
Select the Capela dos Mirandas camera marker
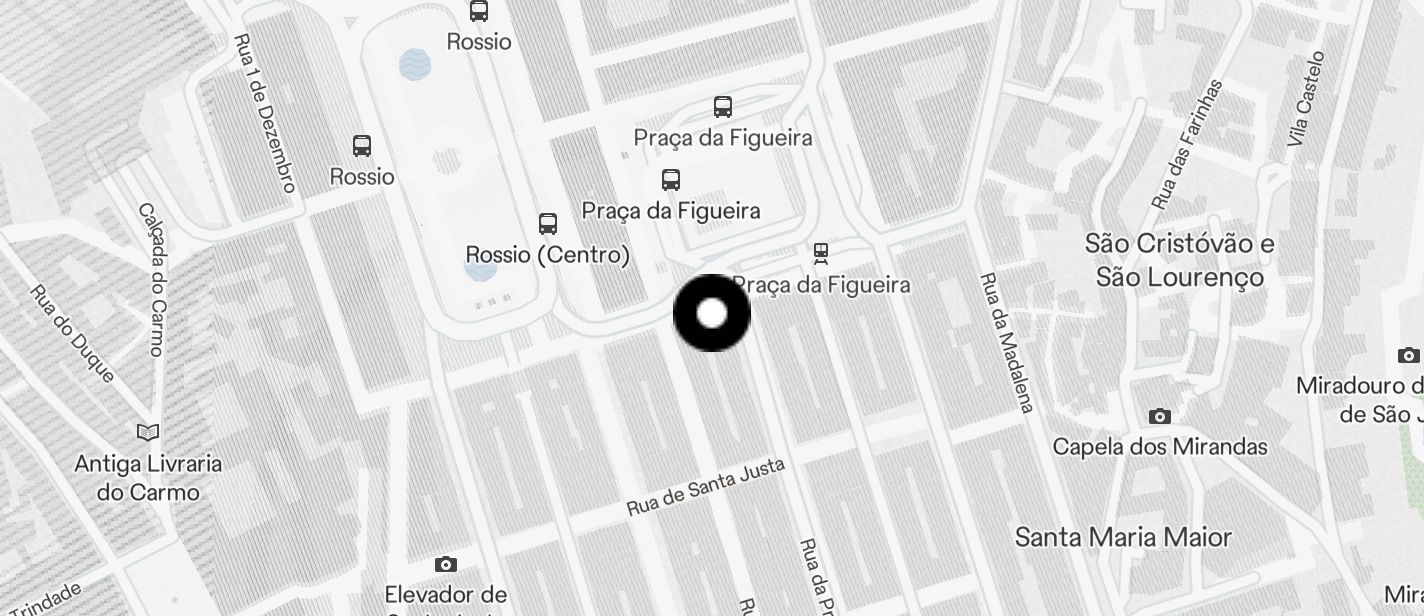click(x=1160, y=416)
